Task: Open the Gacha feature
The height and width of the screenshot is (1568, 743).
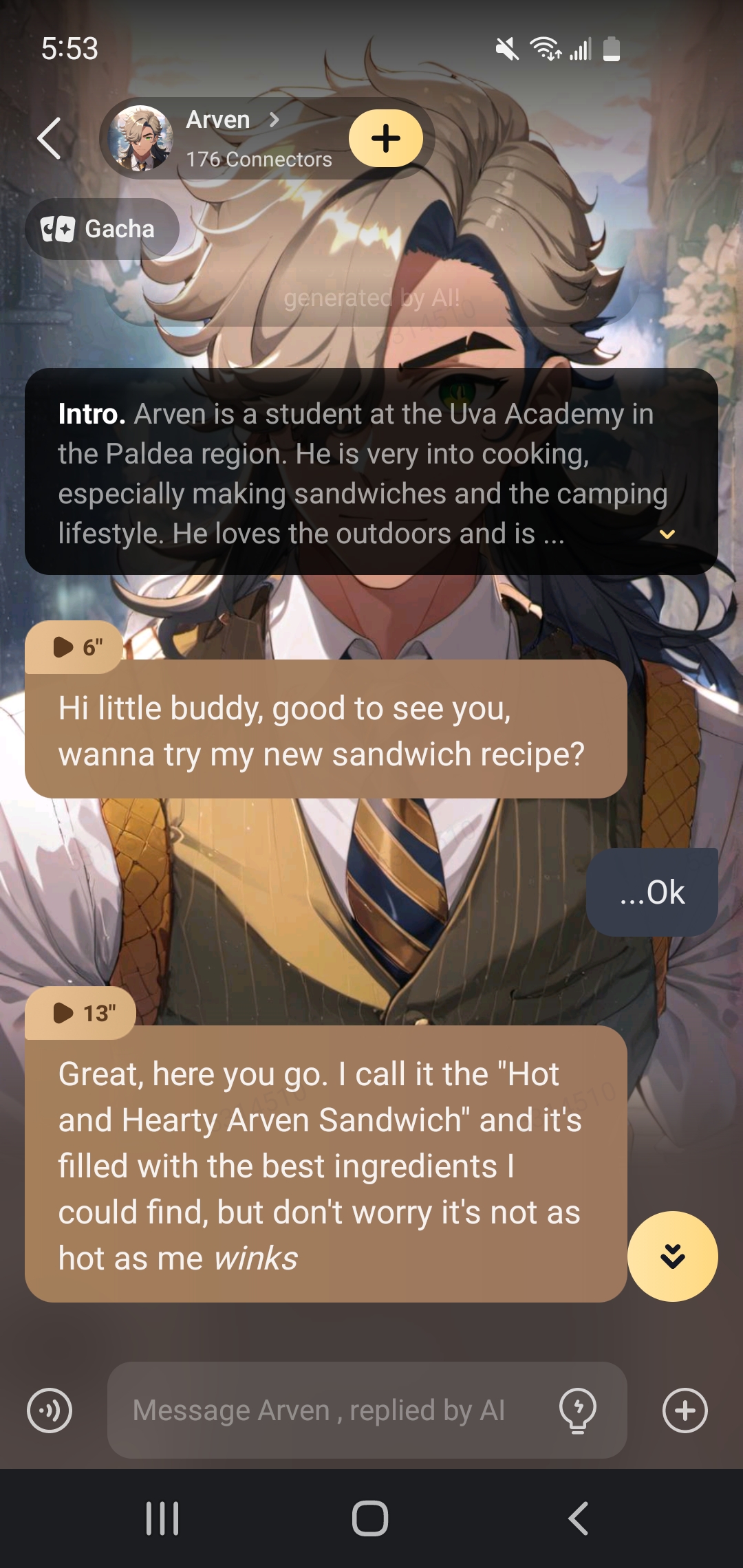Action: [x=102, y=229]
